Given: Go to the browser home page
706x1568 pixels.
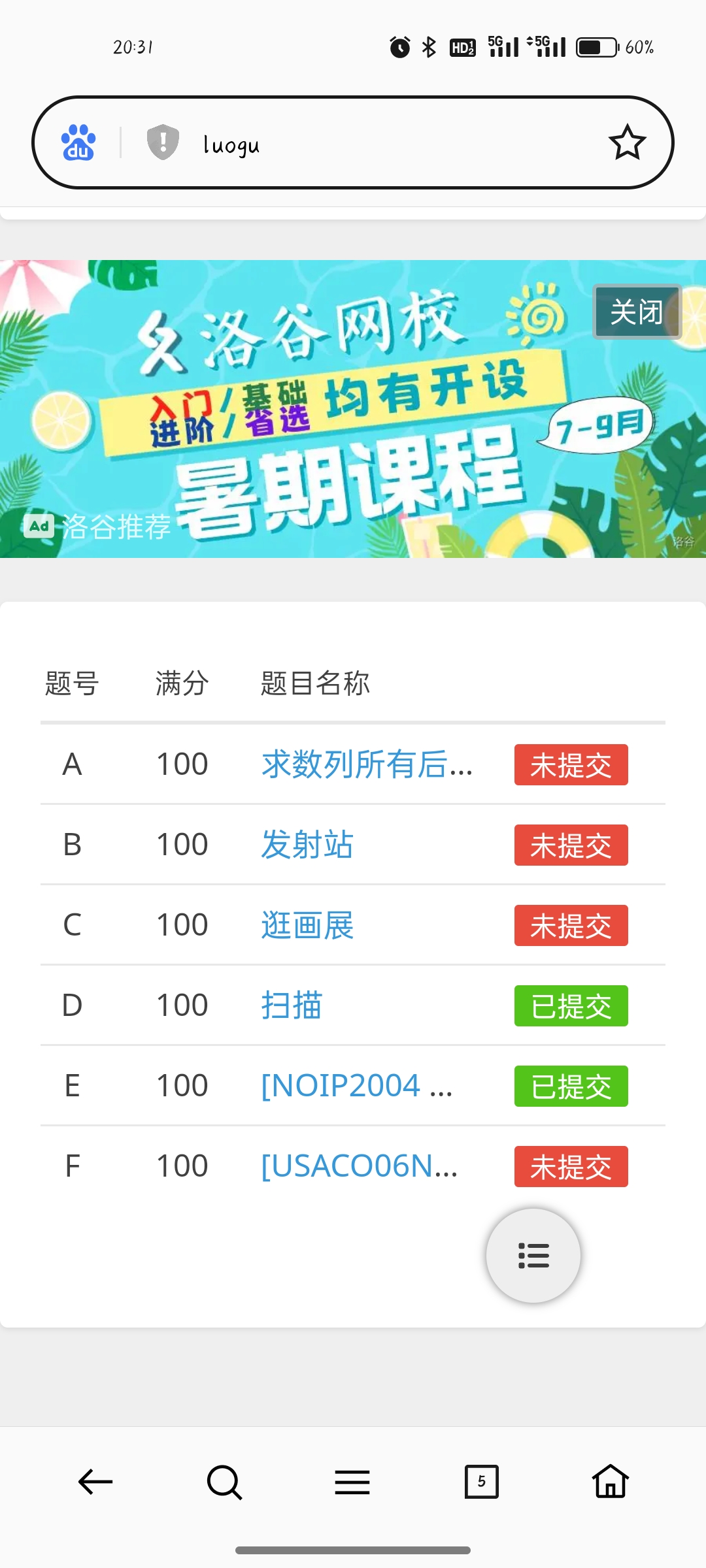Looking at the screenshot, I should [611, 1482].
